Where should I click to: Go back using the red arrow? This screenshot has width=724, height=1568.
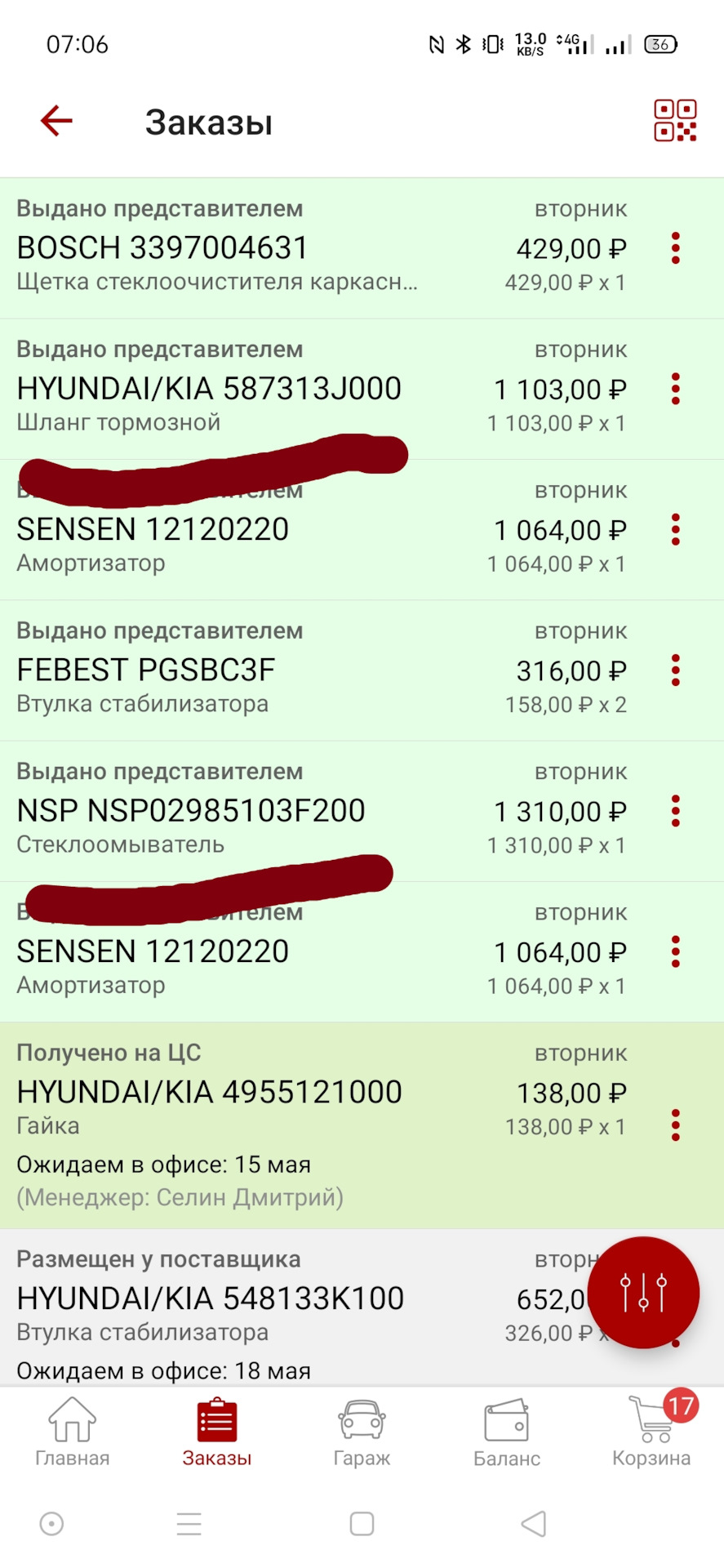pyautogui.click(x=56, y=122)
